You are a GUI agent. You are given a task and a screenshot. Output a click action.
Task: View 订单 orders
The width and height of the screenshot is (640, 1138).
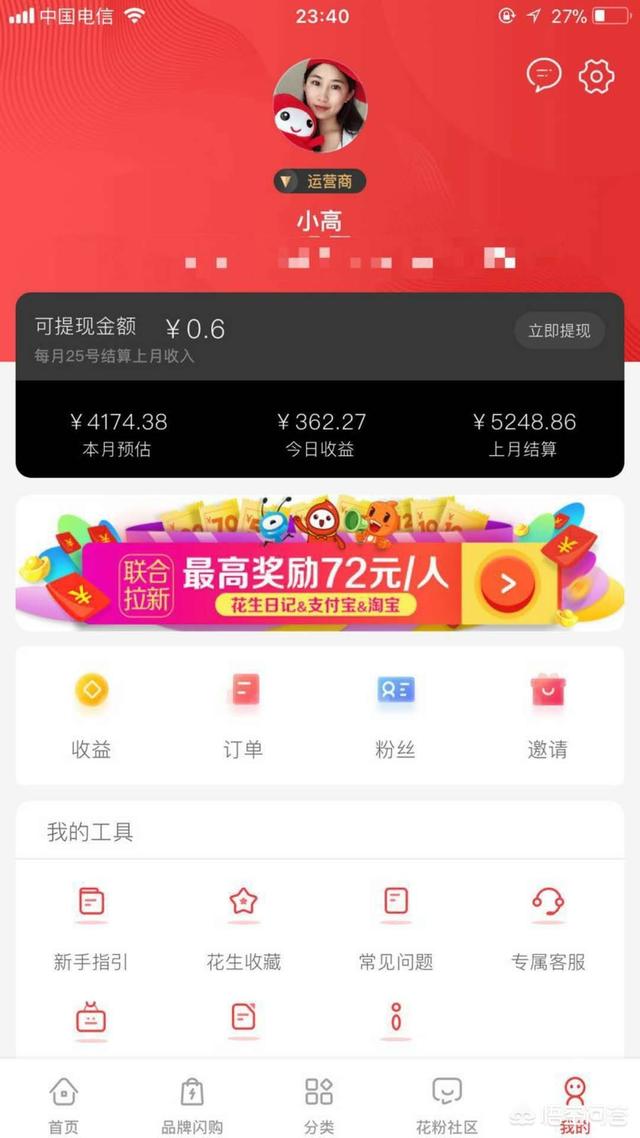243,714
